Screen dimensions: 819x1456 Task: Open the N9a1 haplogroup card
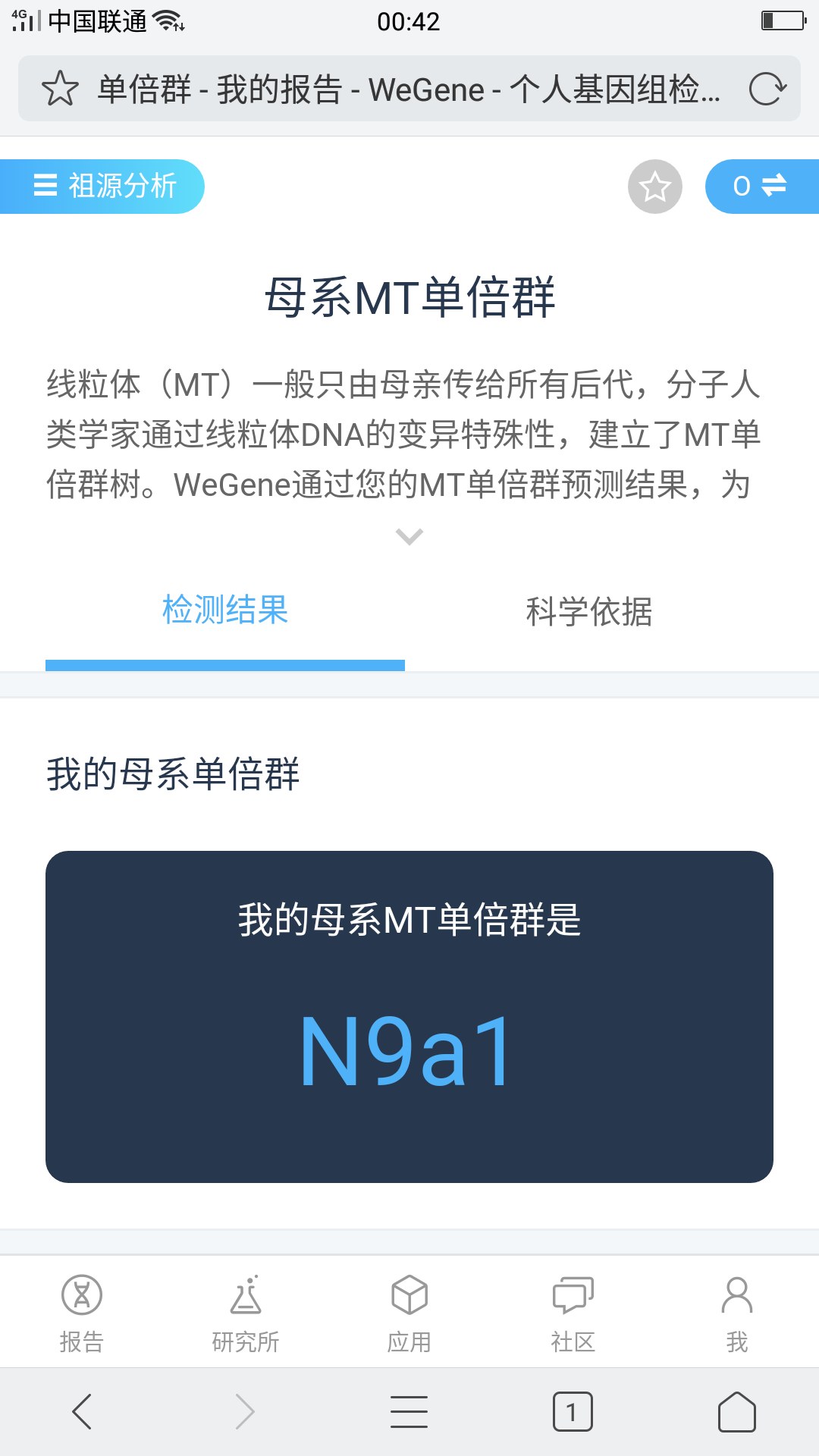(x=409, y=1016)
